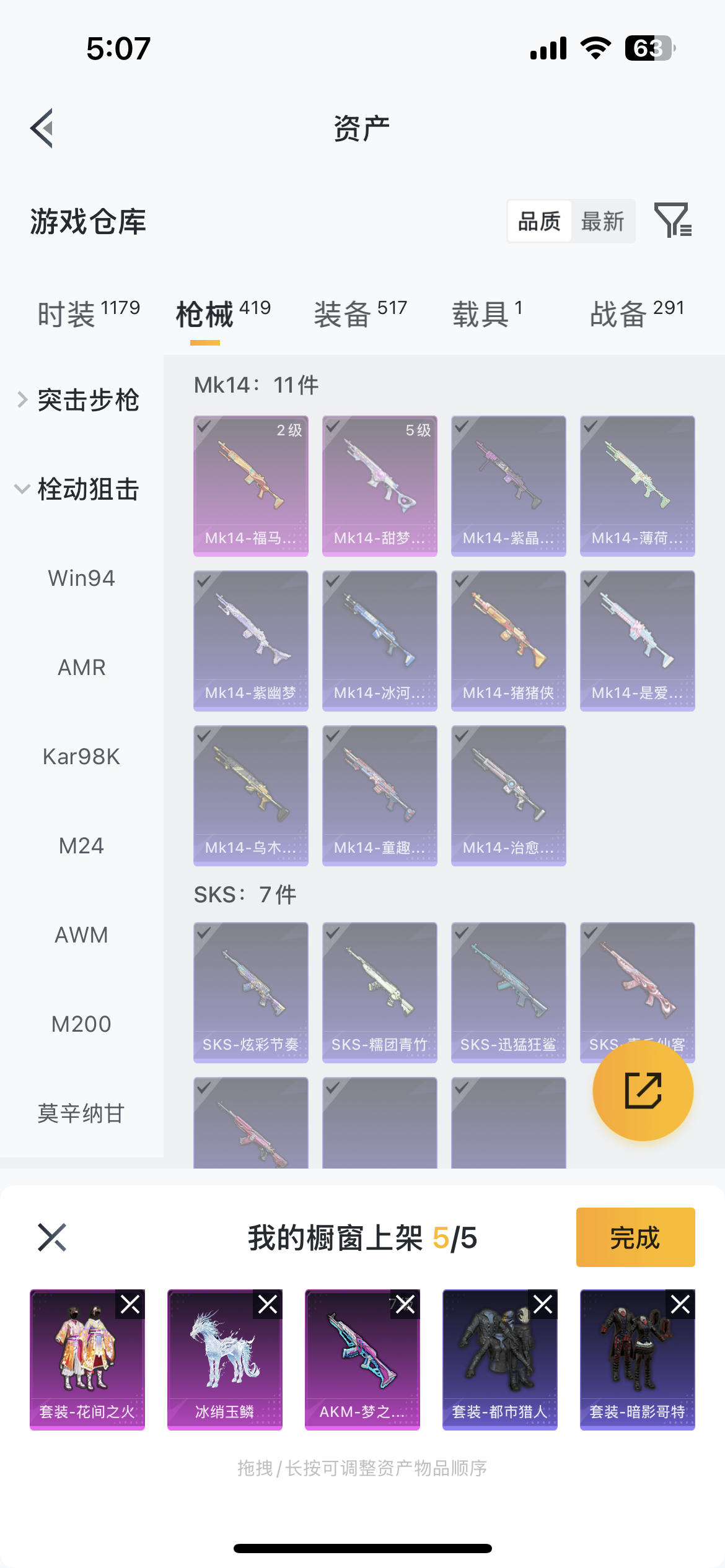Remove 冰绡玉鳞 from showcase
Screen dimensions: 725x1568
(x=268, y=1305)
